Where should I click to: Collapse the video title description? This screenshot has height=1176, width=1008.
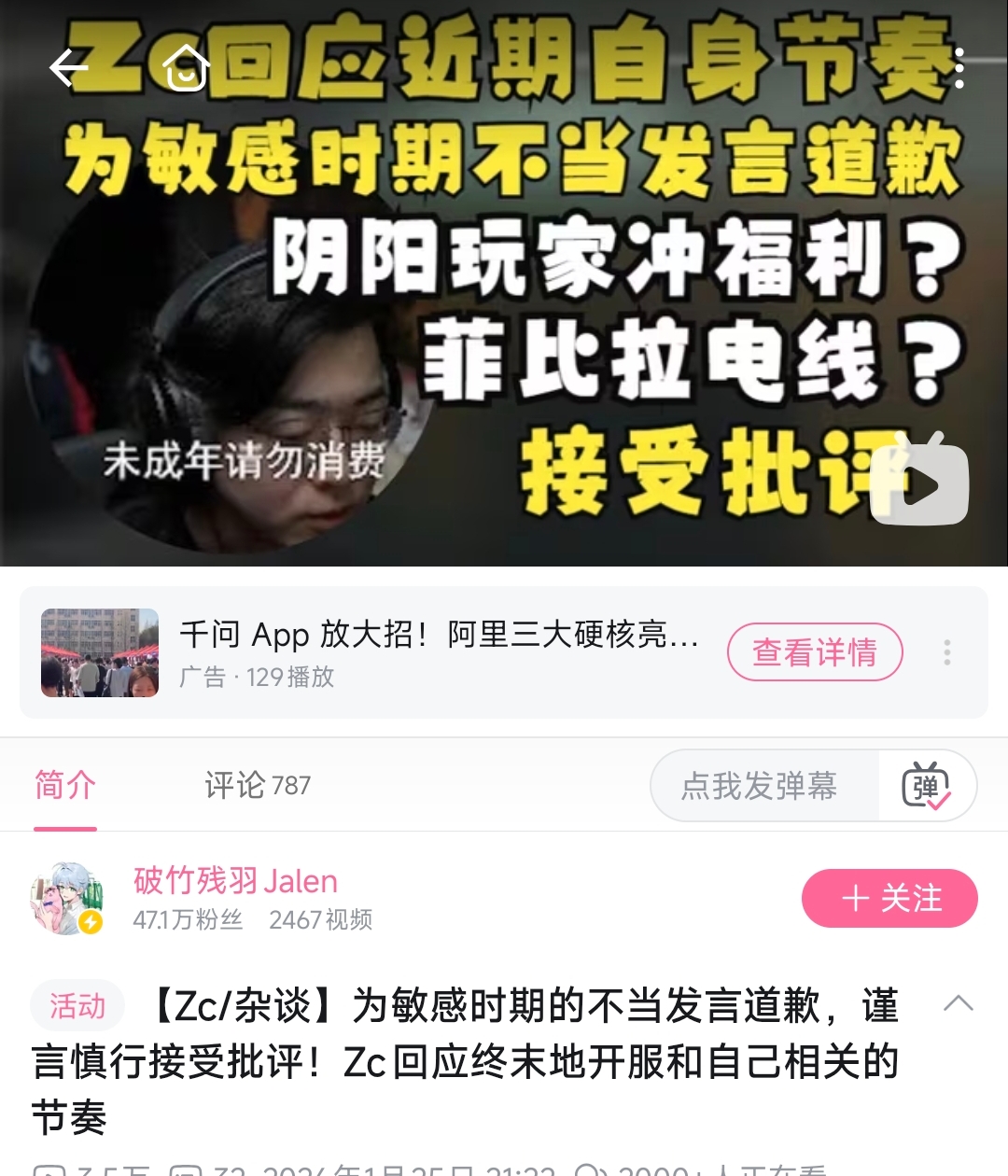pos(959,1004)
